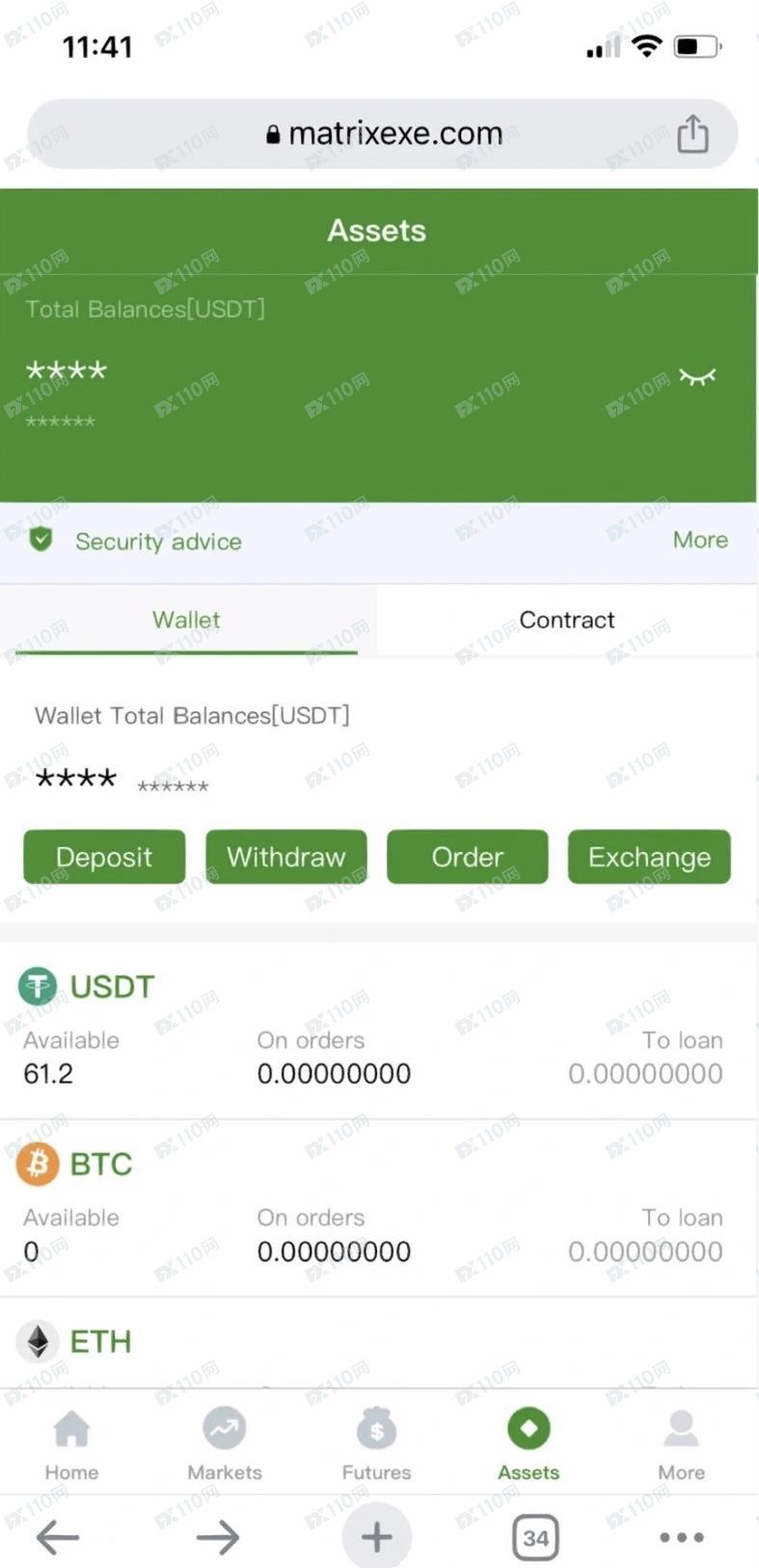Switch to the Contract tab
The width and height of the screenshot is (759, 1568).
coord(566,620)
